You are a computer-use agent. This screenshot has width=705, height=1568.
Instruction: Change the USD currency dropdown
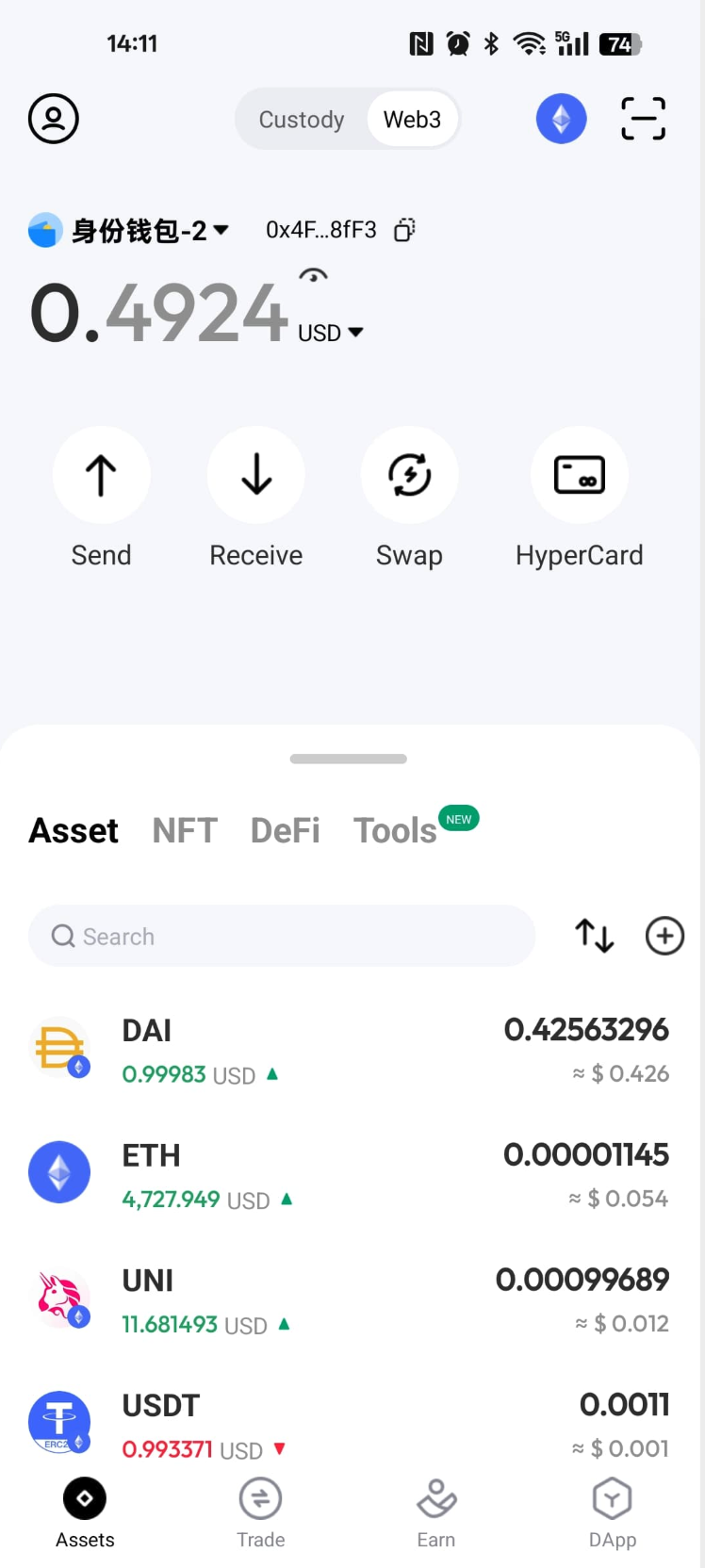(331, 333)
